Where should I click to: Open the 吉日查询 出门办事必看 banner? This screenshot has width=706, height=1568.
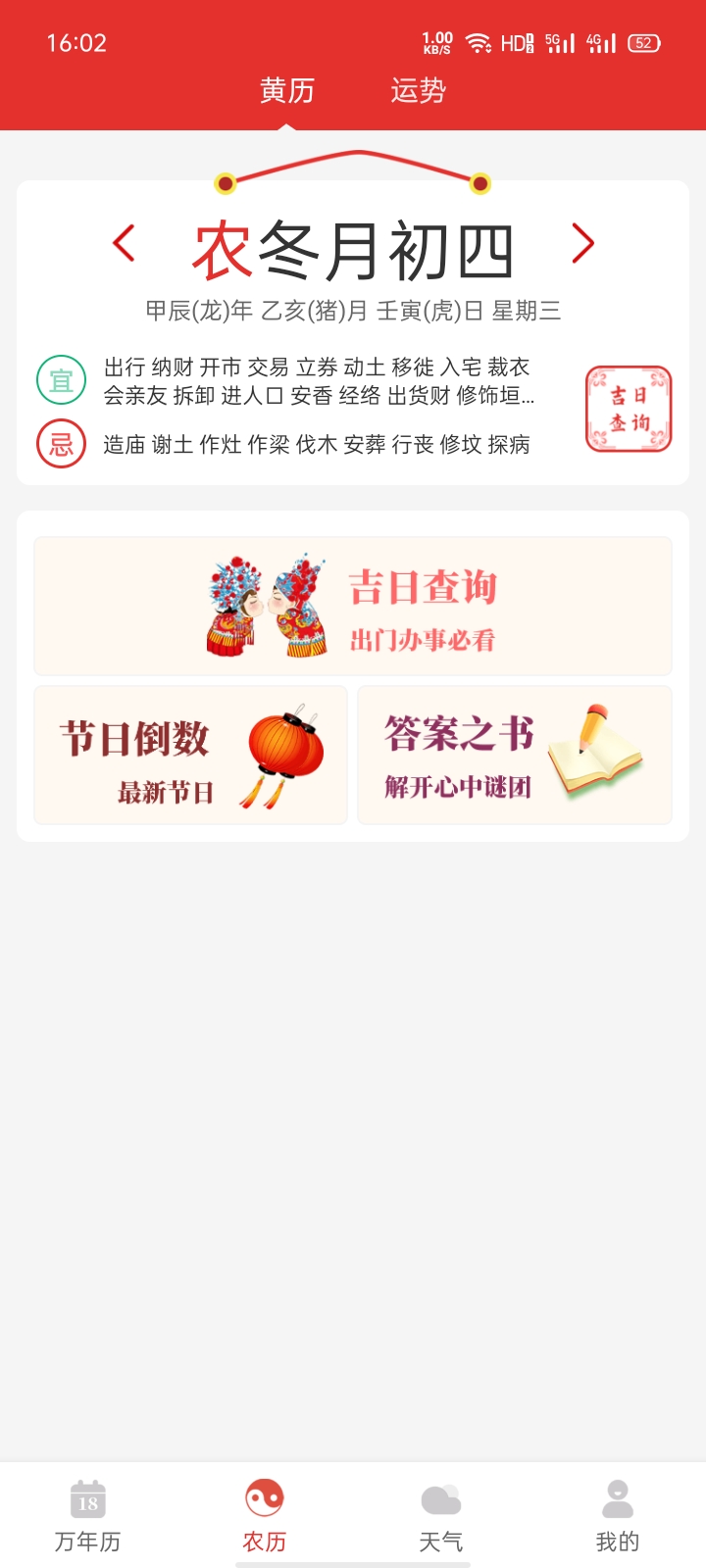pos(353,606)
